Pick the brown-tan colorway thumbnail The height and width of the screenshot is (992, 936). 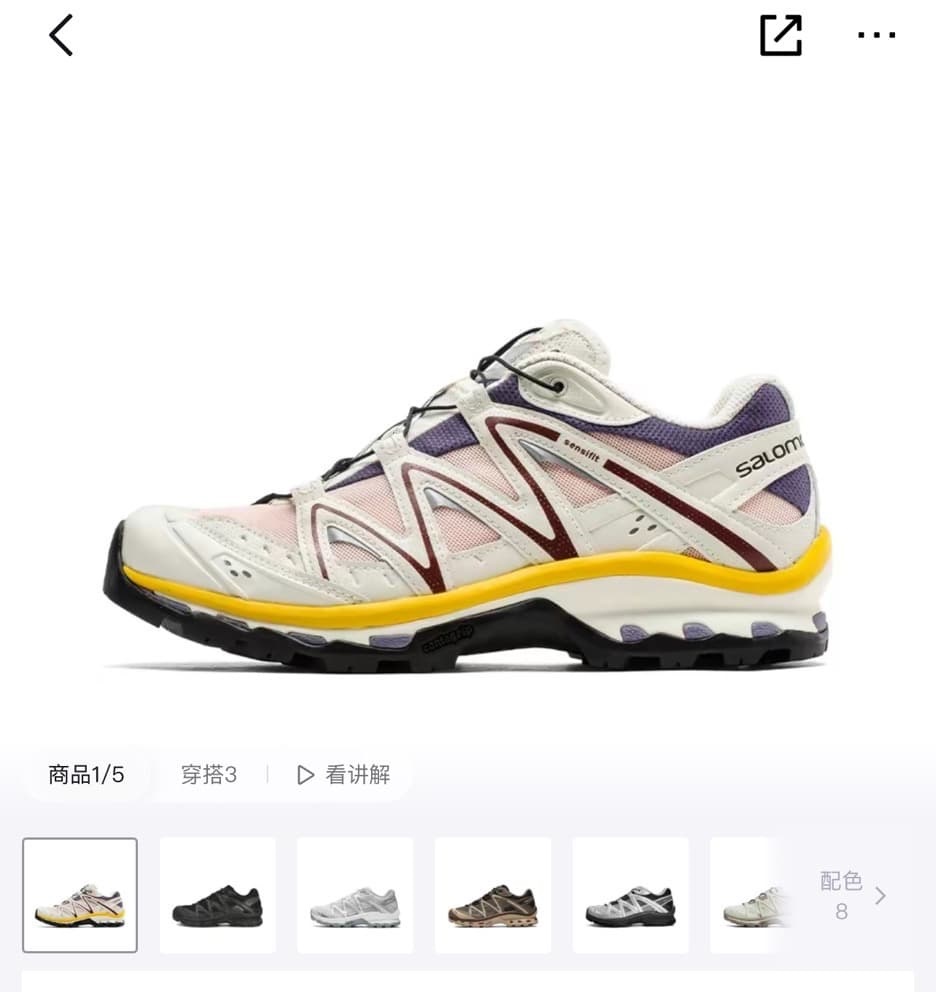click(493, 895)
